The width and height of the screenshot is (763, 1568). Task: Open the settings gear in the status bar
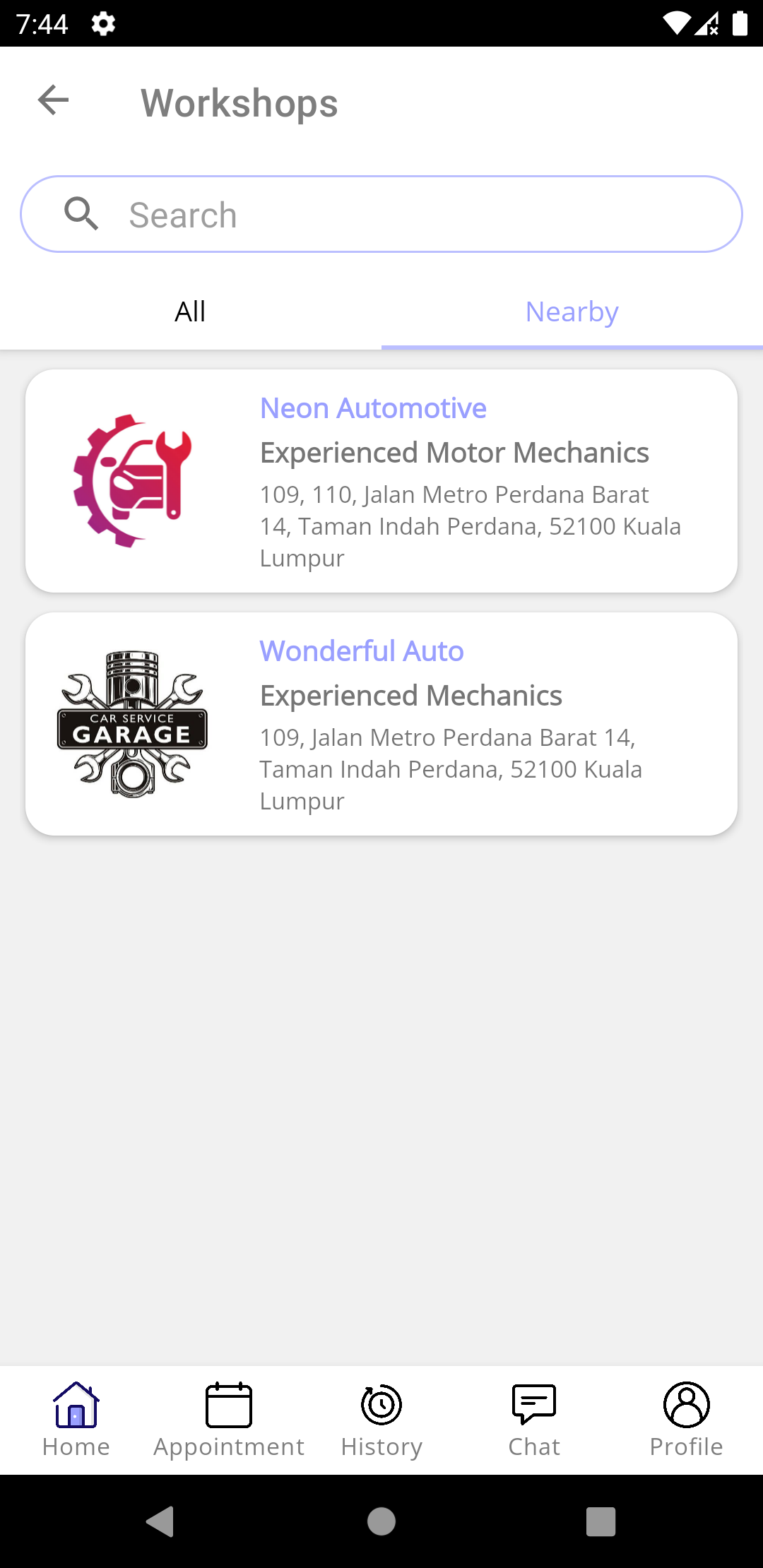(103, 23)
